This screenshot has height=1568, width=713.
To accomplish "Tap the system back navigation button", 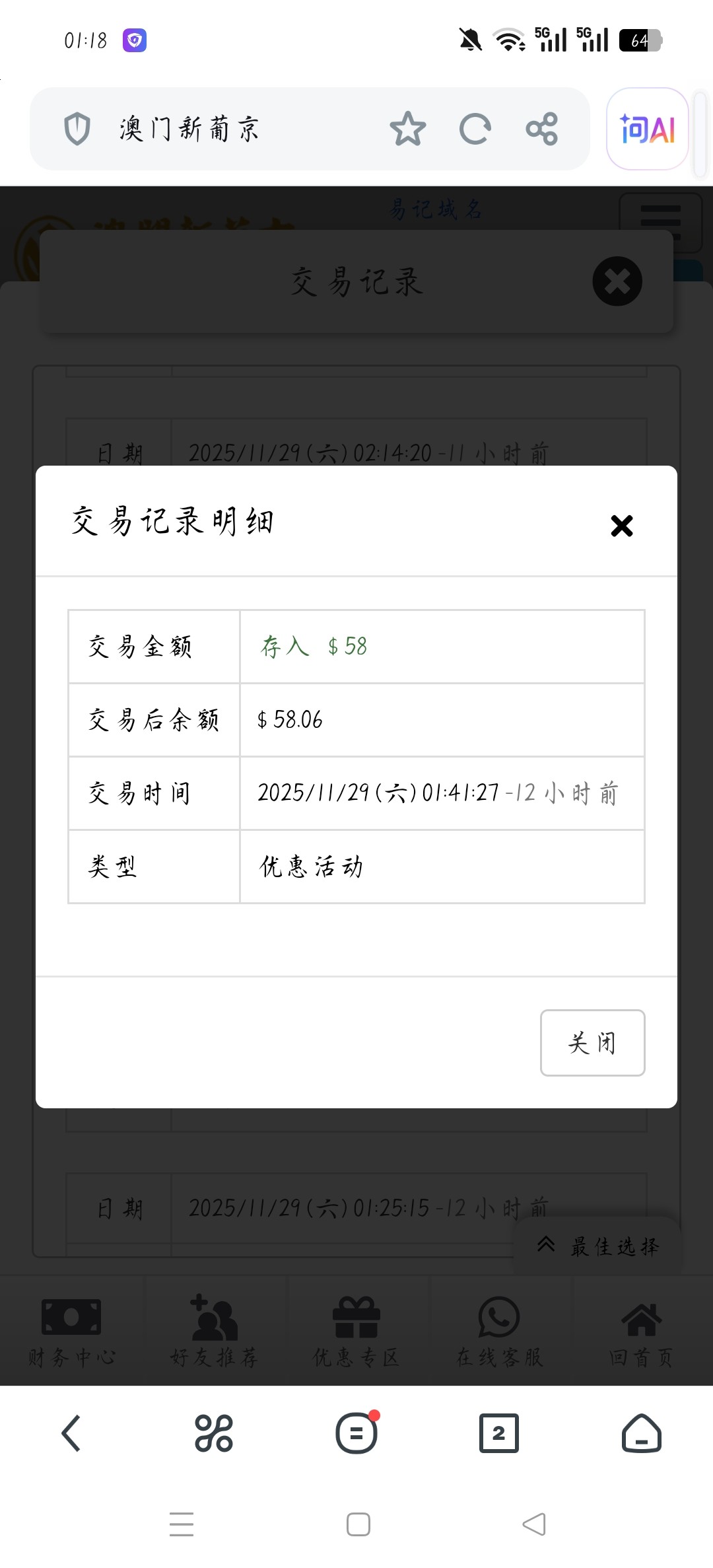I will point(534,1524).
